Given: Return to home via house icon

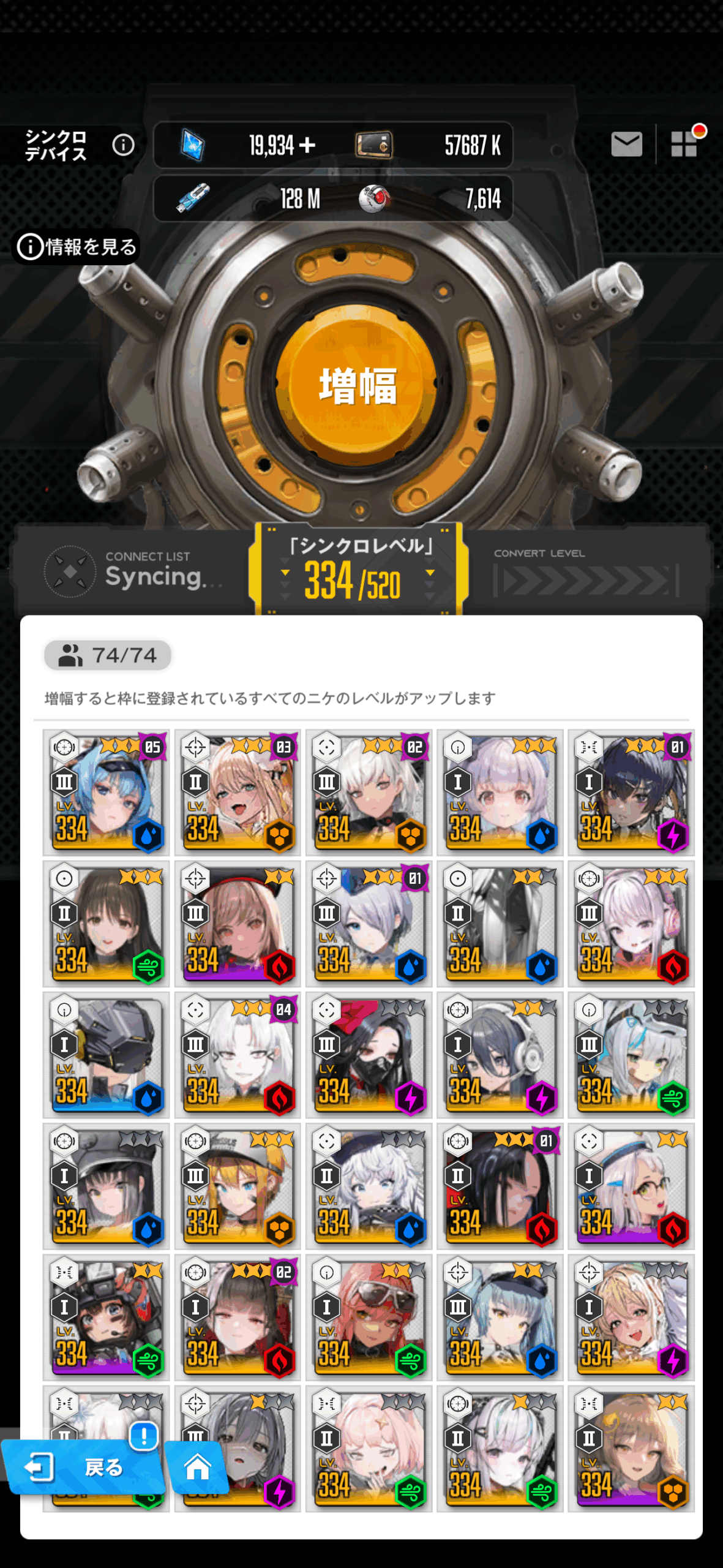Looking at the screenshot, I should (x=197, y=1468).
